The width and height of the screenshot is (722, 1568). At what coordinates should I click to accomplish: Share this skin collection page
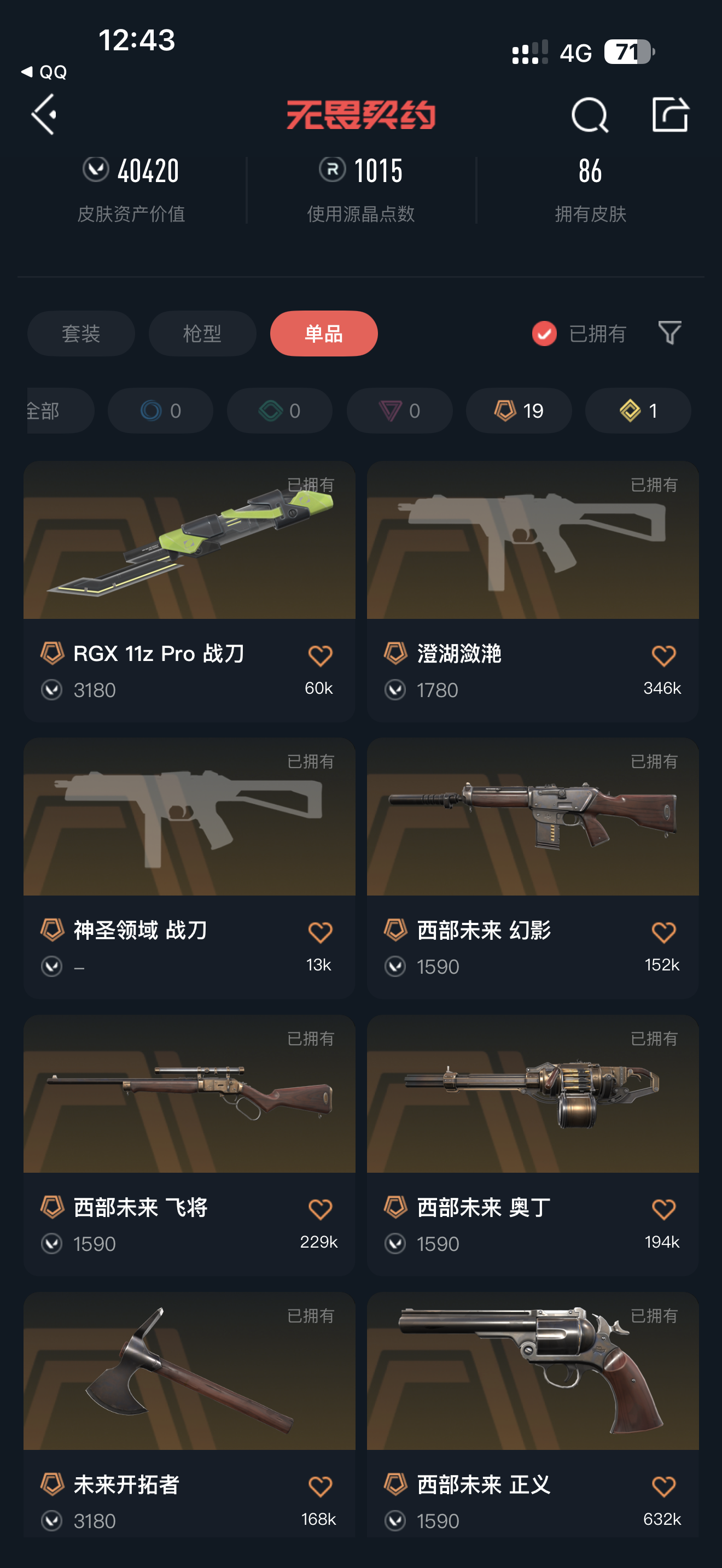point(669,114)
